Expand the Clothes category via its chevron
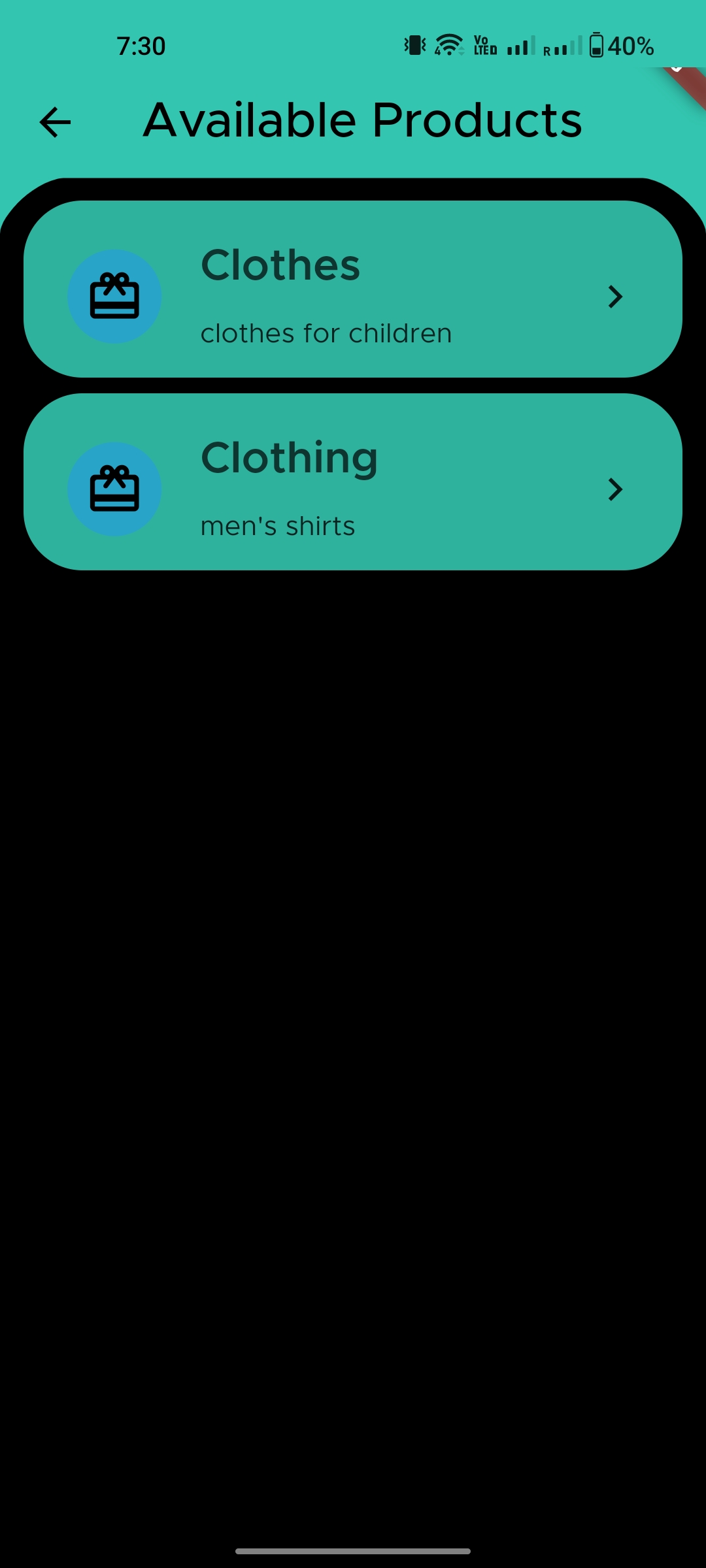 tap(615, 297)
